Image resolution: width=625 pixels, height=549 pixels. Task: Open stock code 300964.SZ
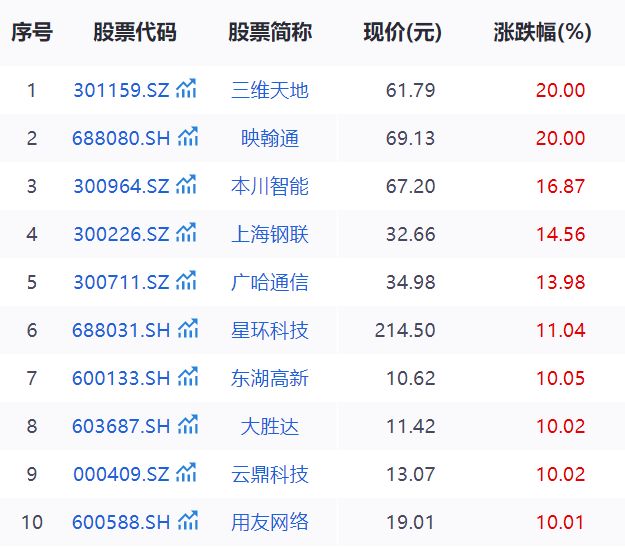pyautogui.click(x=121, y=187)
